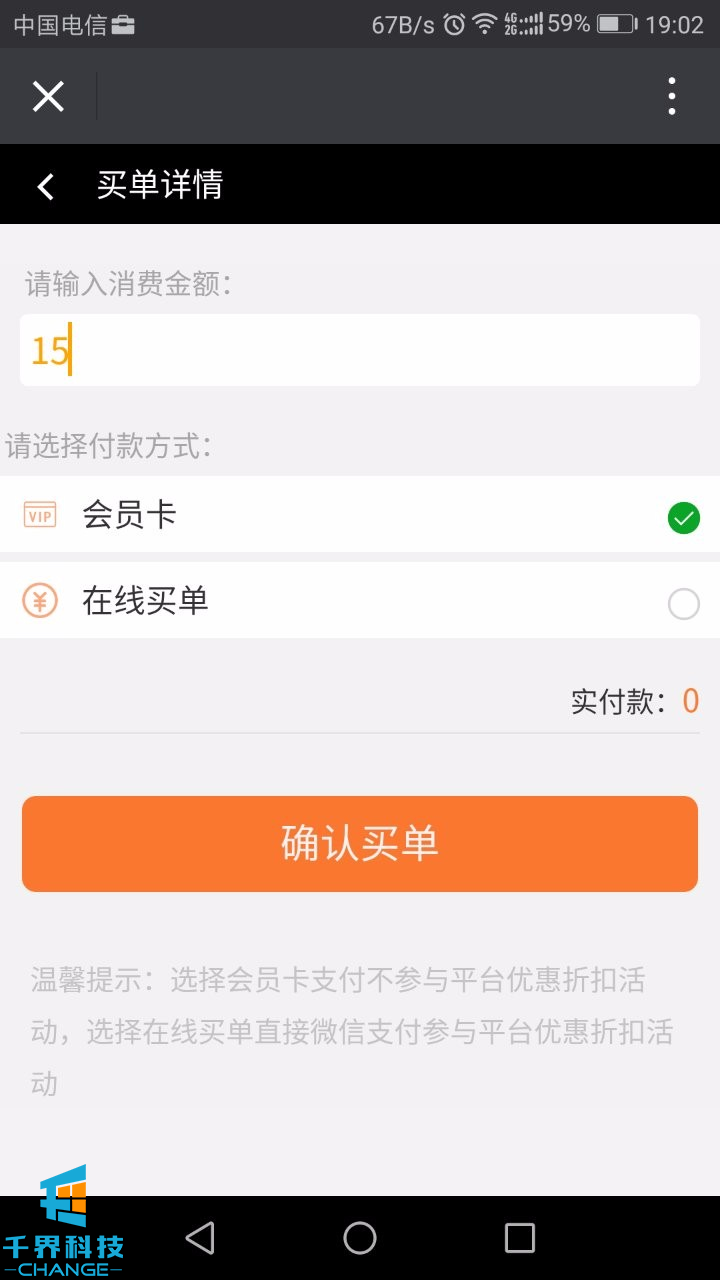The image size is (720, 1280).
Task: Open the three-dot overflow menu
Action: point(671,96)
